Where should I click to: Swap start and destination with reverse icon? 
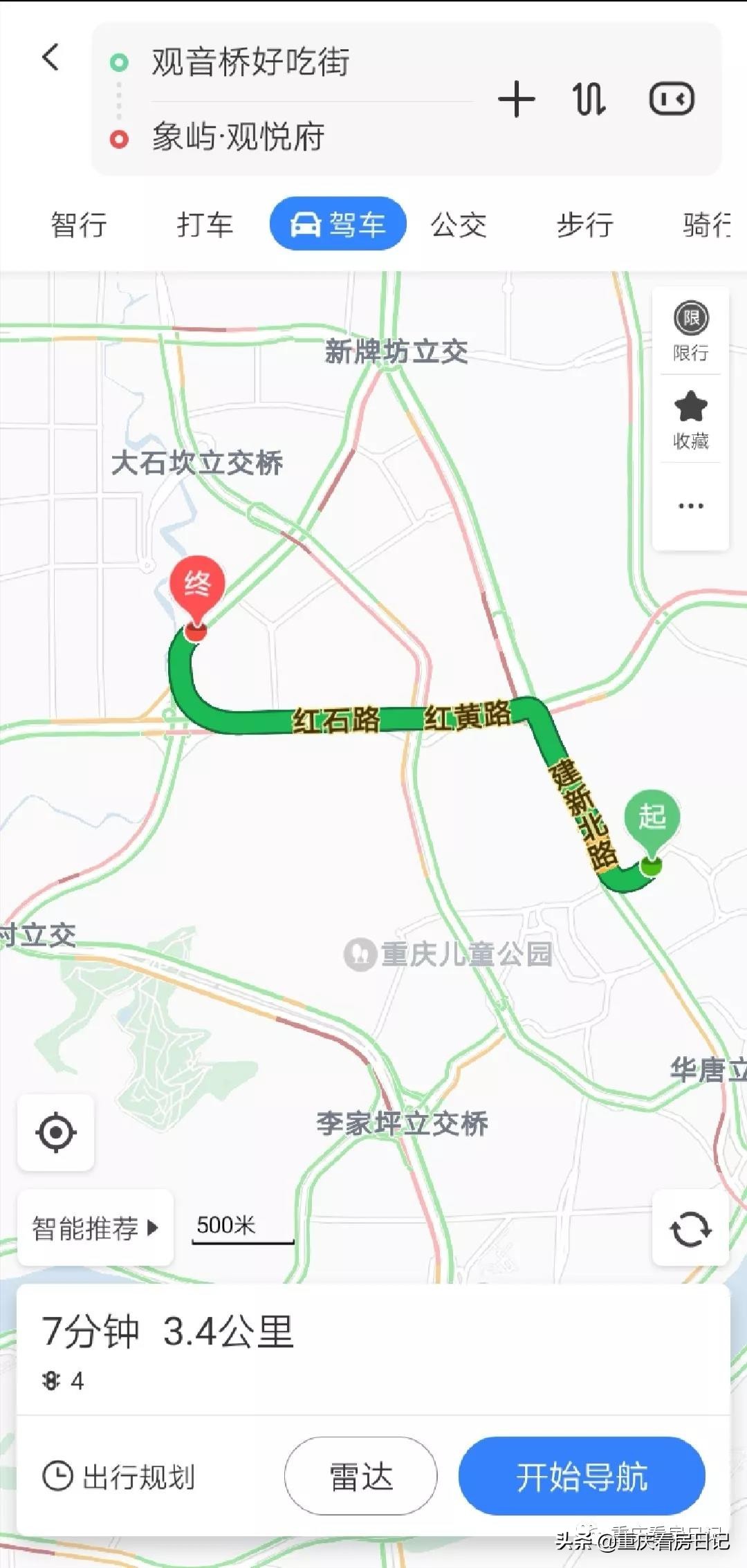coord(587,99)
